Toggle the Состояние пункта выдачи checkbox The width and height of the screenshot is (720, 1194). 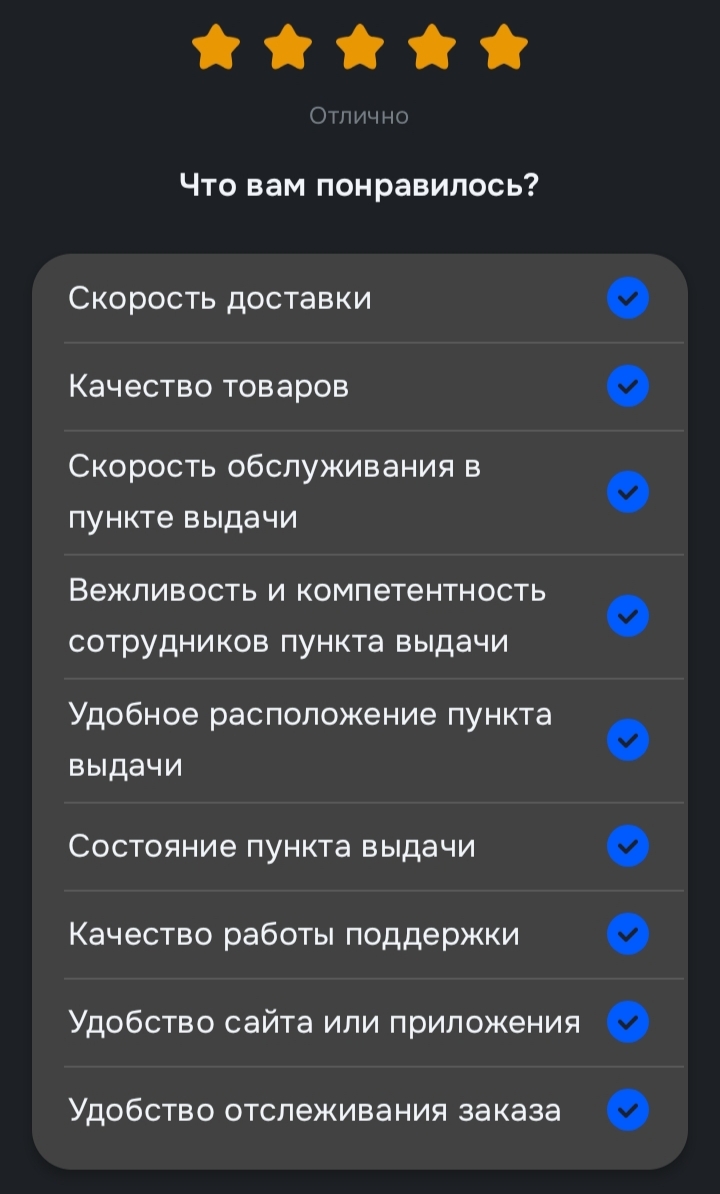[628, 846]
